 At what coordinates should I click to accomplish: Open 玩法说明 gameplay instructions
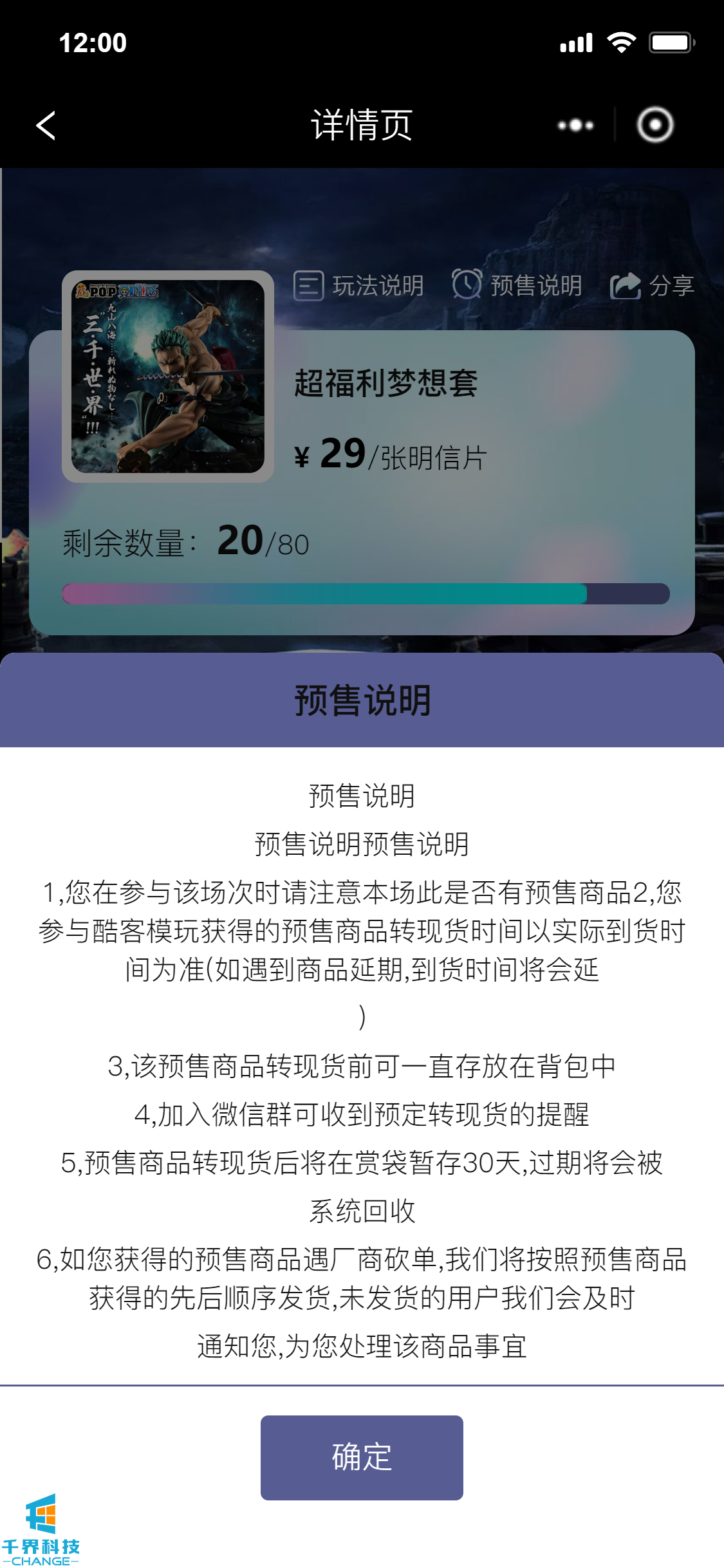pyautogui.click(x=359, y=285)
